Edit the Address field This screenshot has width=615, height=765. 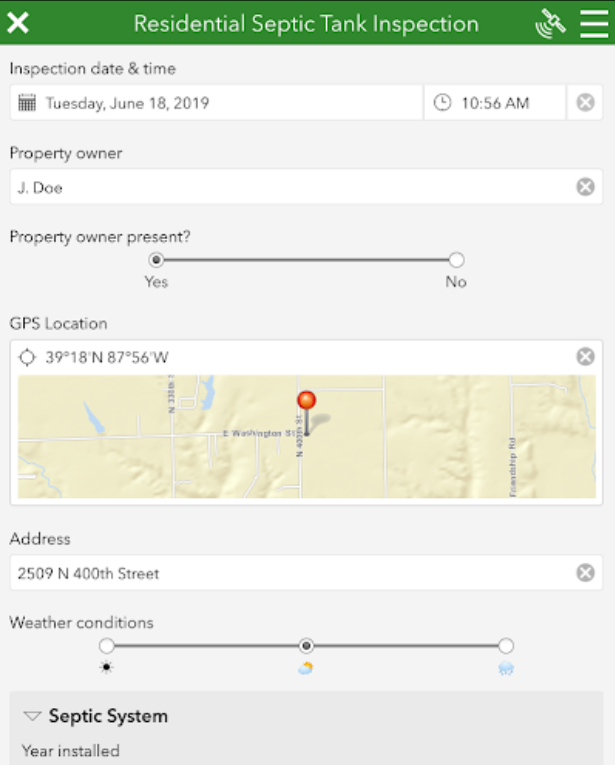point(290,573)
